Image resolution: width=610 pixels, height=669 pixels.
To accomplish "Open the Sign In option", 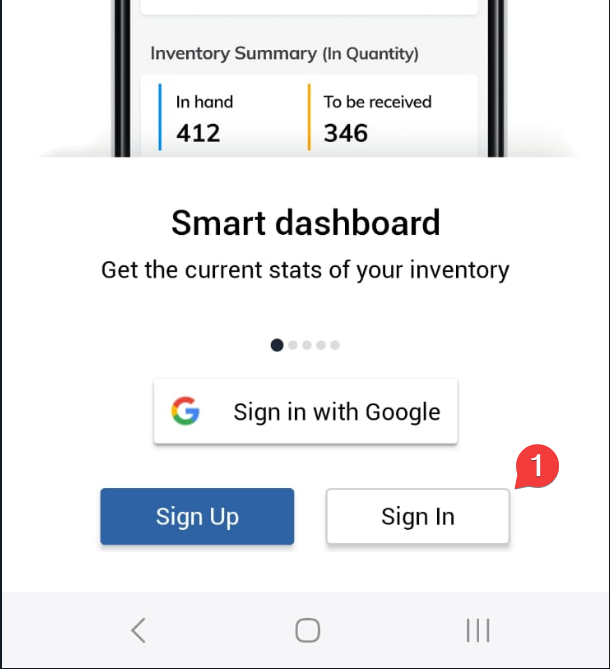I will point(417,517).
